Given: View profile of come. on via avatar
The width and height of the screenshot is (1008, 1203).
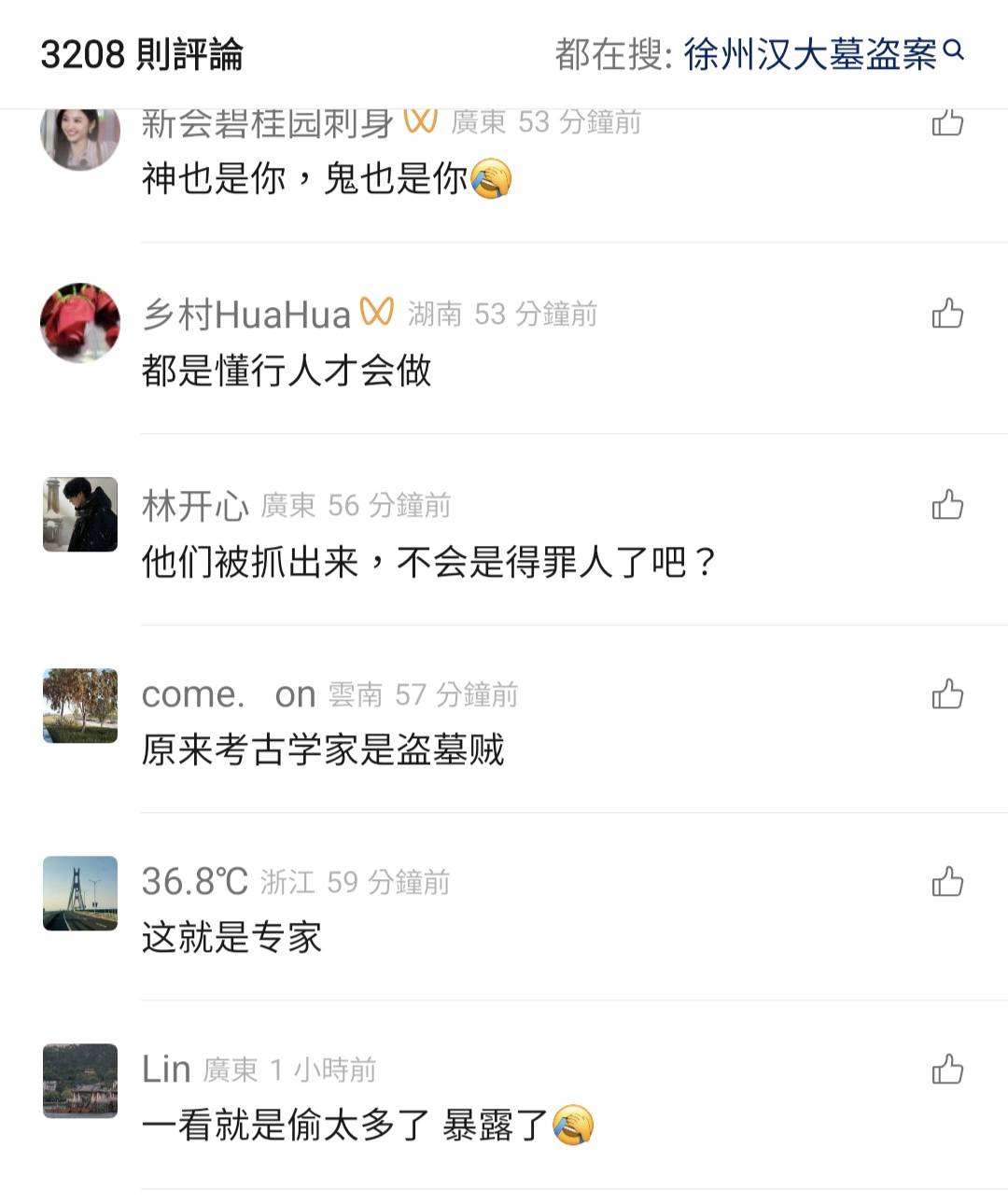Looking at the screenshot, I should [x=80, y=706].
